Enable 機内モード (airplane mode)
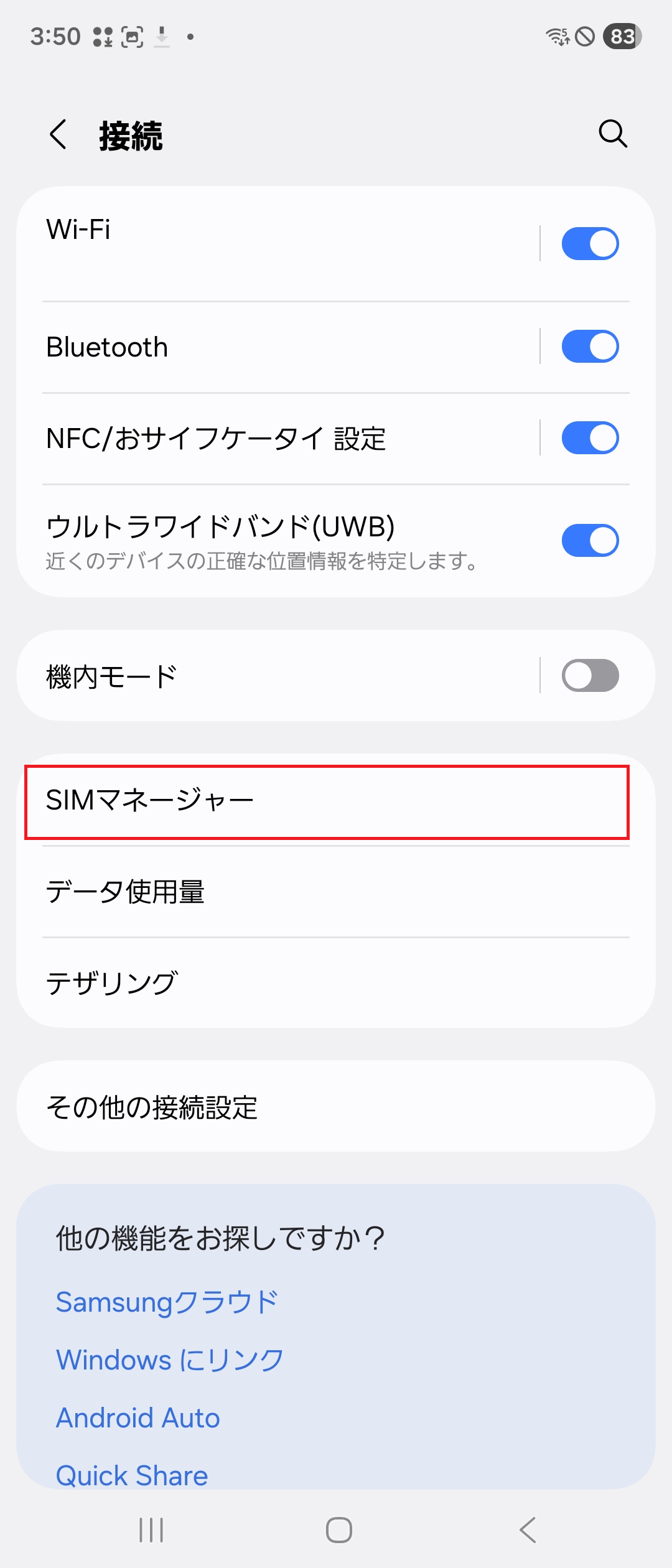 point(589,675)
